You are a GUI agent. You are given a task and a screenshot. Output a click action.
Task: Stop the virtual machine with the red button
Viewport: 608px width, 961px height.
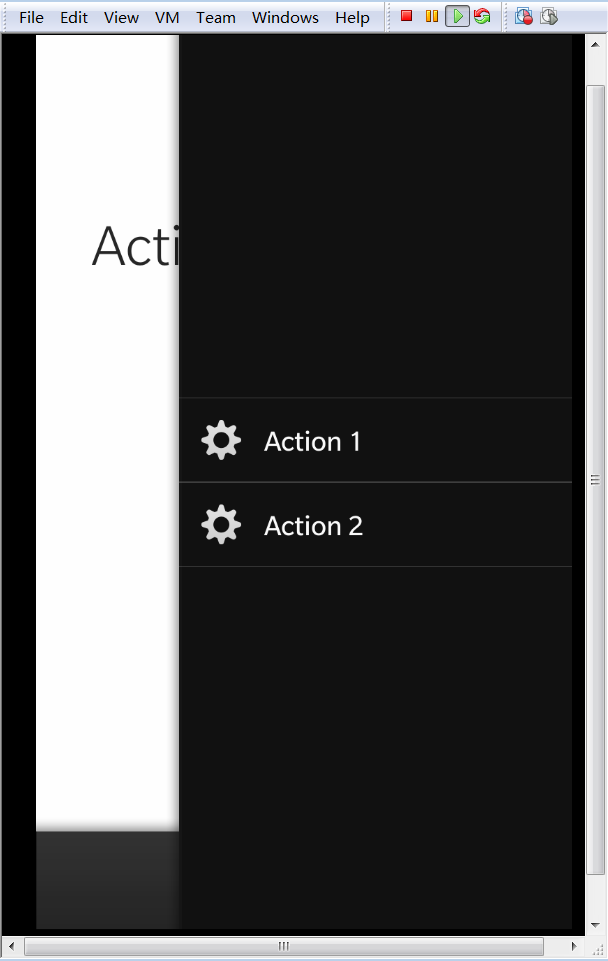click(x=407, y=16)
